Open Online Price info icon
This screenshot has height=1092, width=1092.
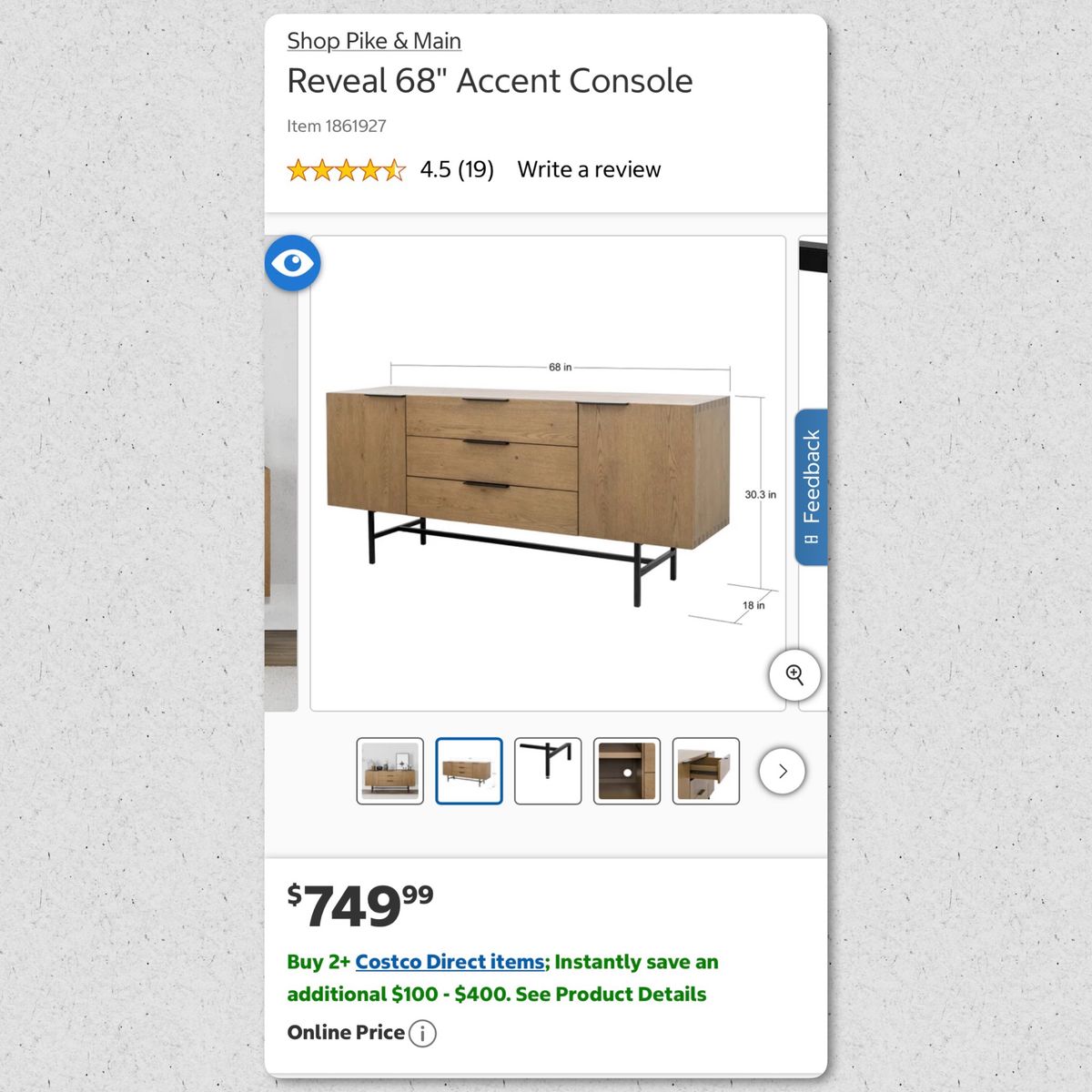pos(422,1033)
